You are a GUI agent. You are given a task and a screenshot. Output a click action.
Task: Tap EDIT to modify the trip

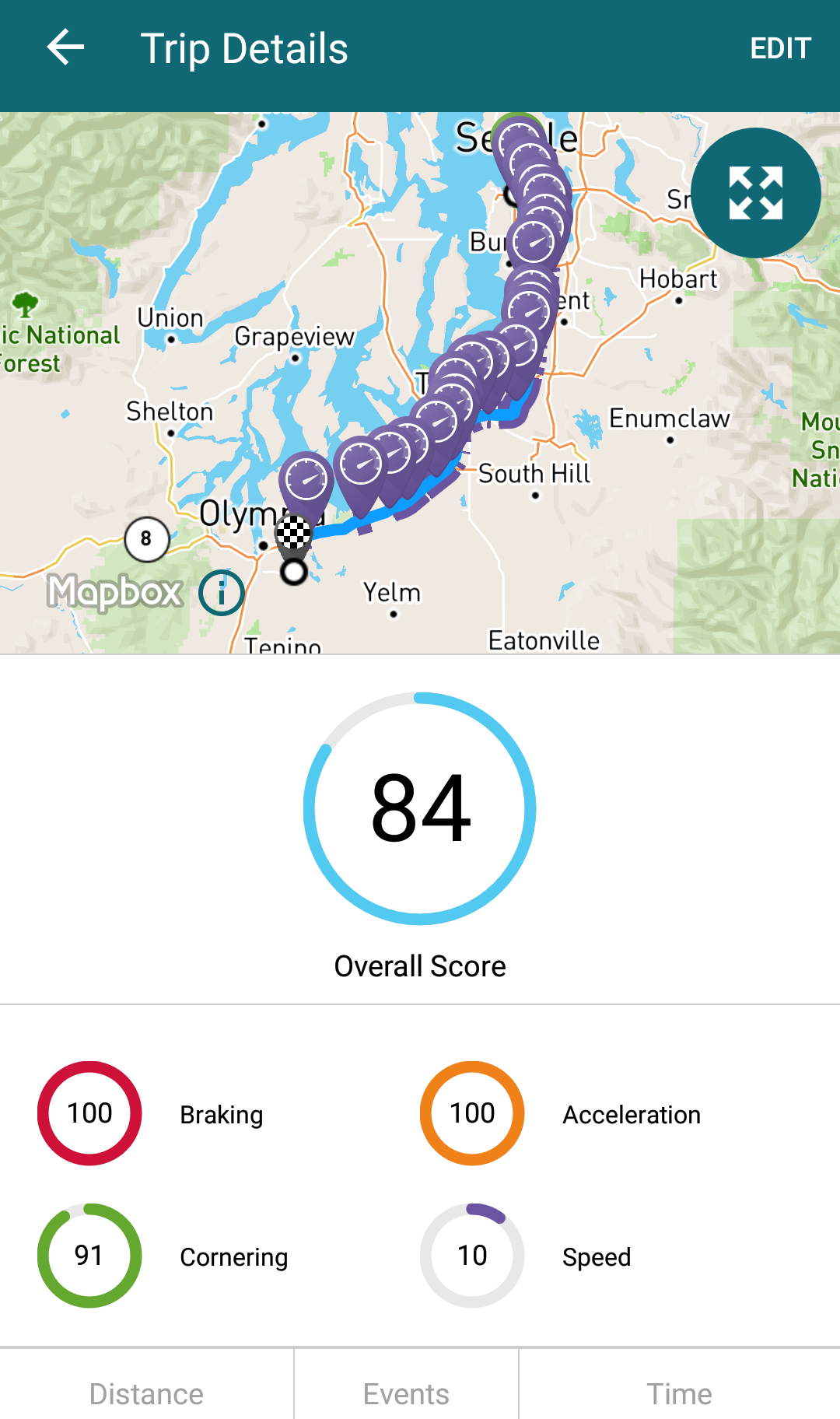pos(780,48)
